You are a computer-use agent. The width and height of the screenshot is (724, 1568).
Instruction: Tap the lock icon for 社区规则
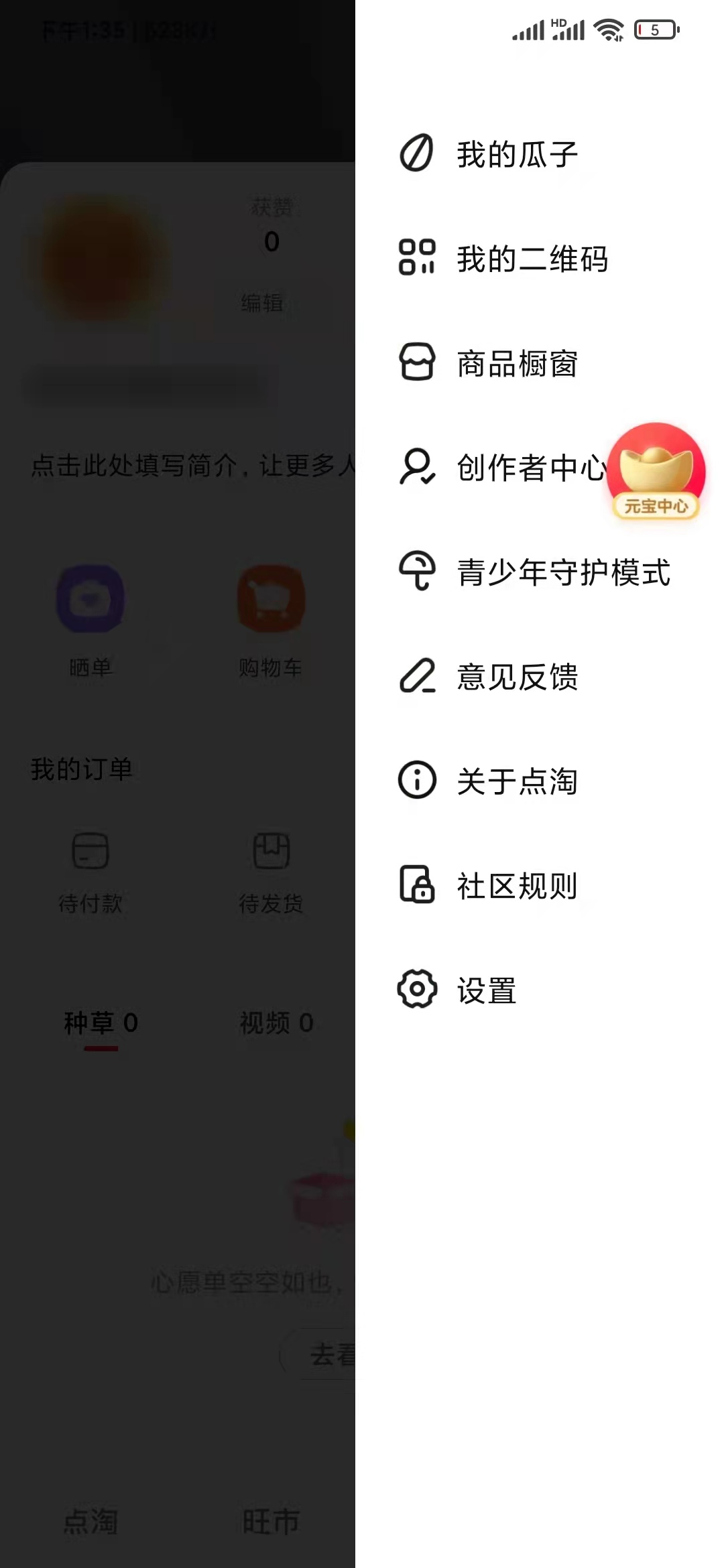[x=416, y=885]
